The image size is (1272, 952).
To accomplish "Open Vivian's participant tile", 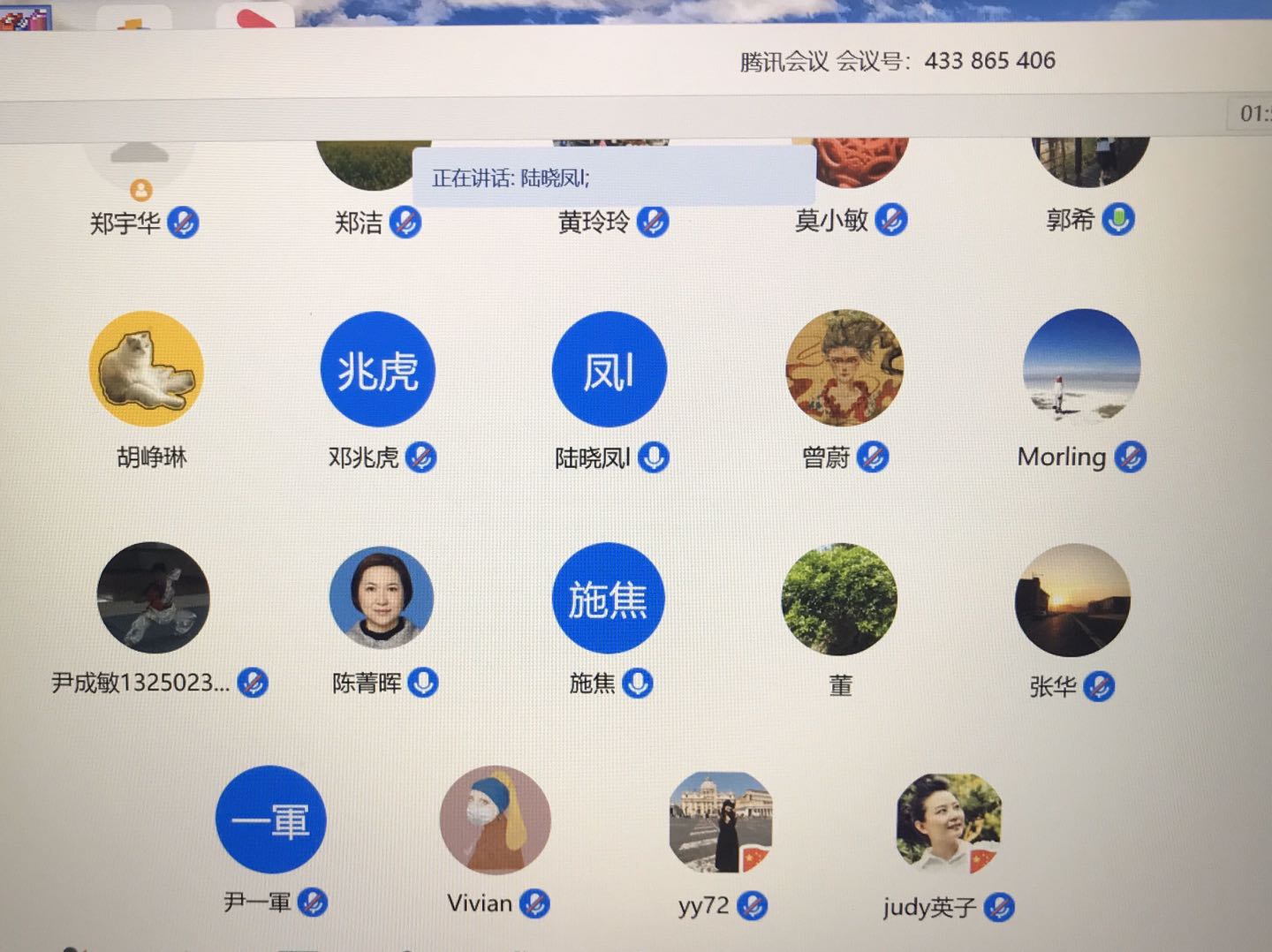I will (x=496, y=820).
